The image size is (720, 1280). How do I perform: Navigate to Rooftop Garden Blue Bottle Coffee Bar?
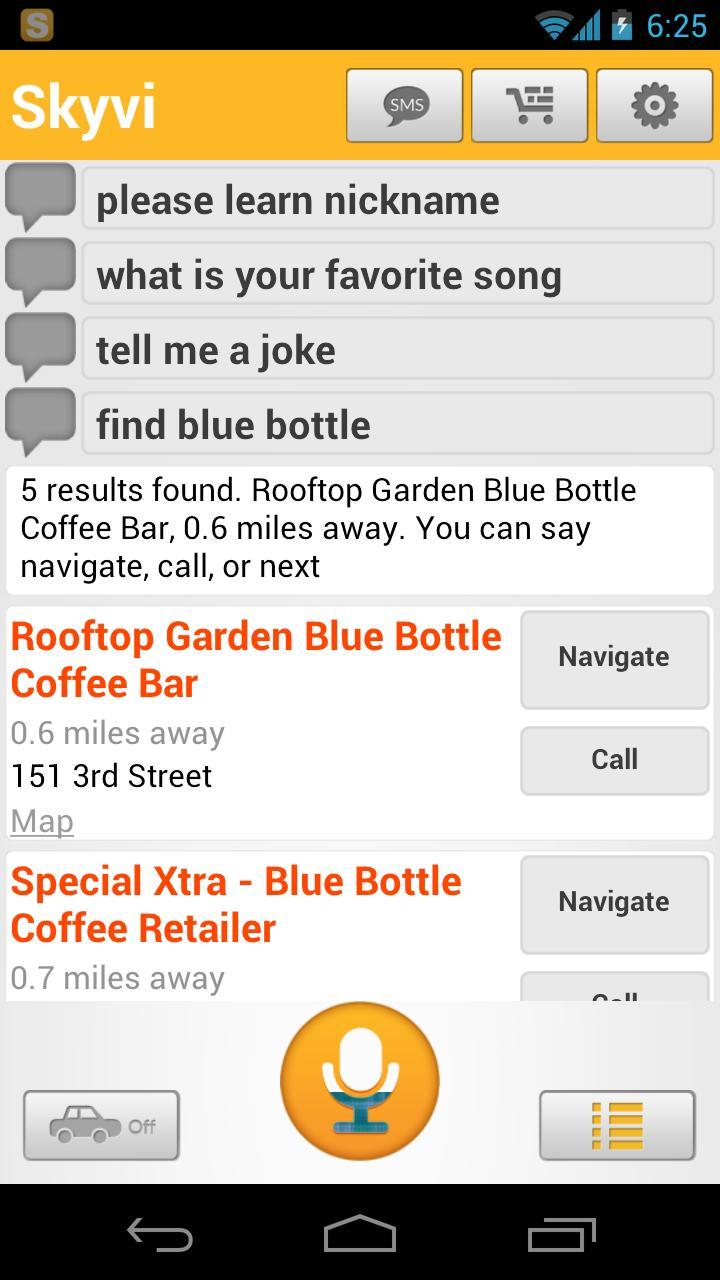614,657
